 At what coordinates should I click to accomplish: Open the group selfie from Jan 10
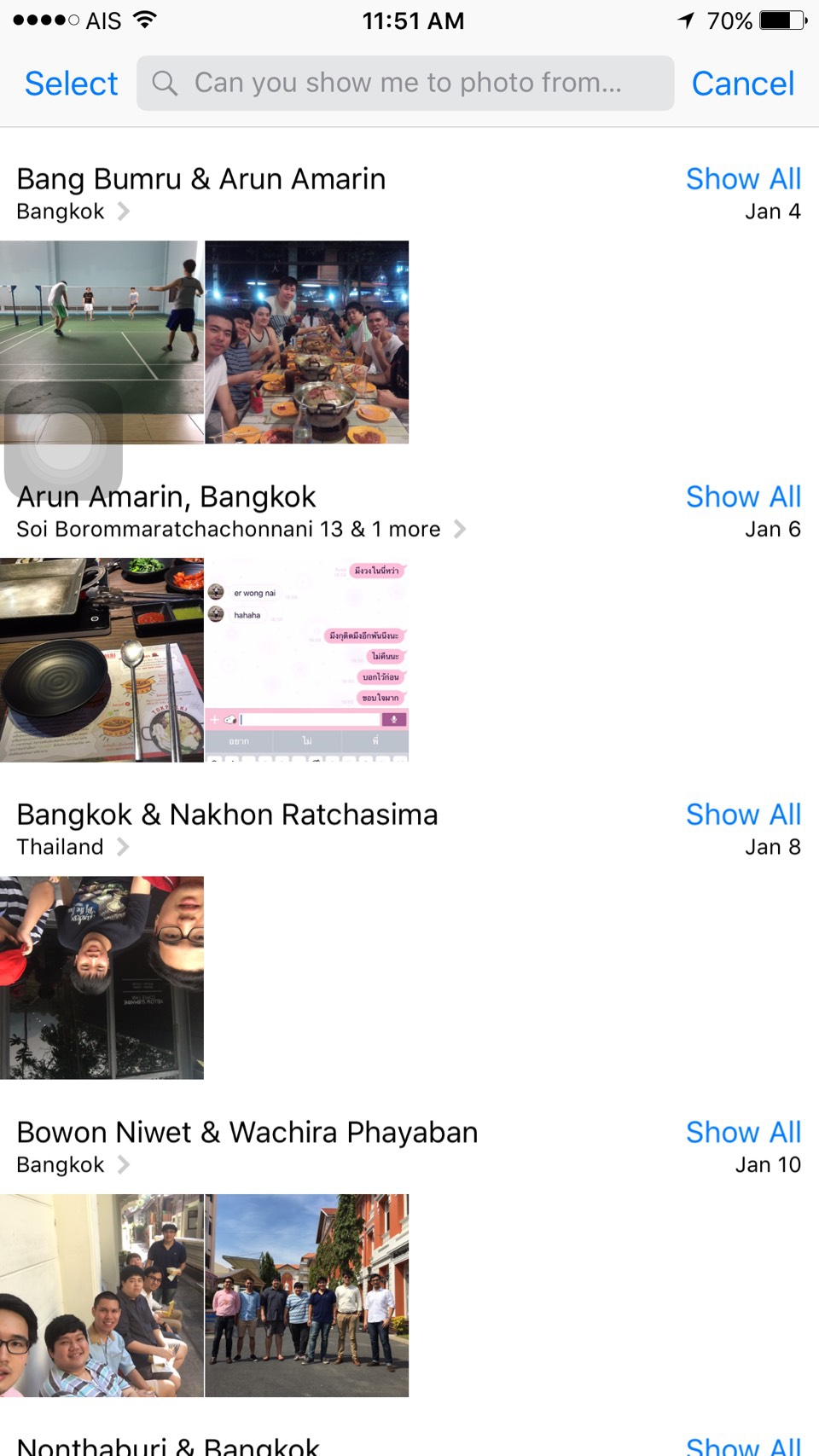pos(102,1295)
